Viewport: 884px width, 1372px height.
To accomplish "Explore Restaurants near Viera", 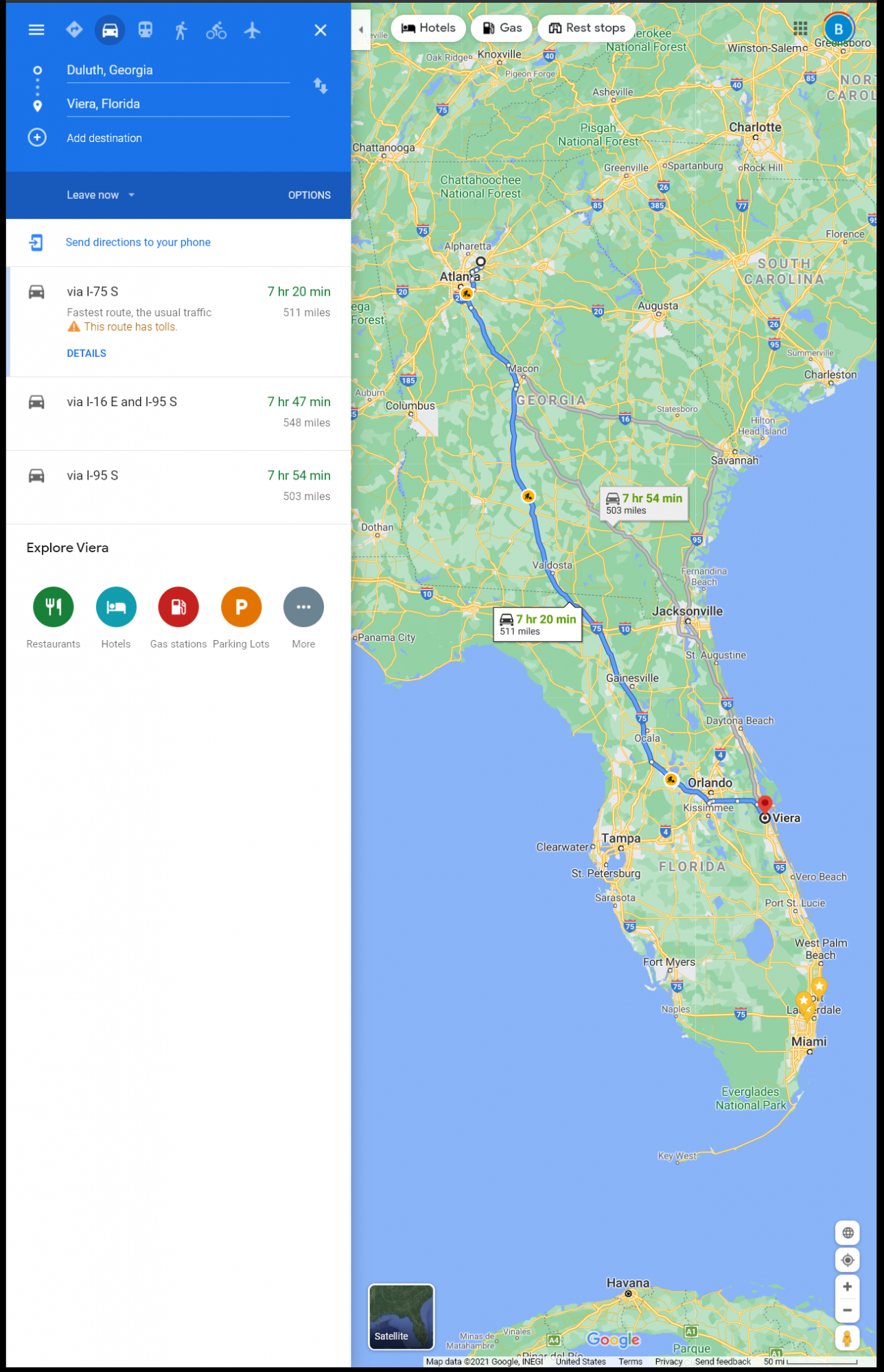I will click(x=54, y=607).
